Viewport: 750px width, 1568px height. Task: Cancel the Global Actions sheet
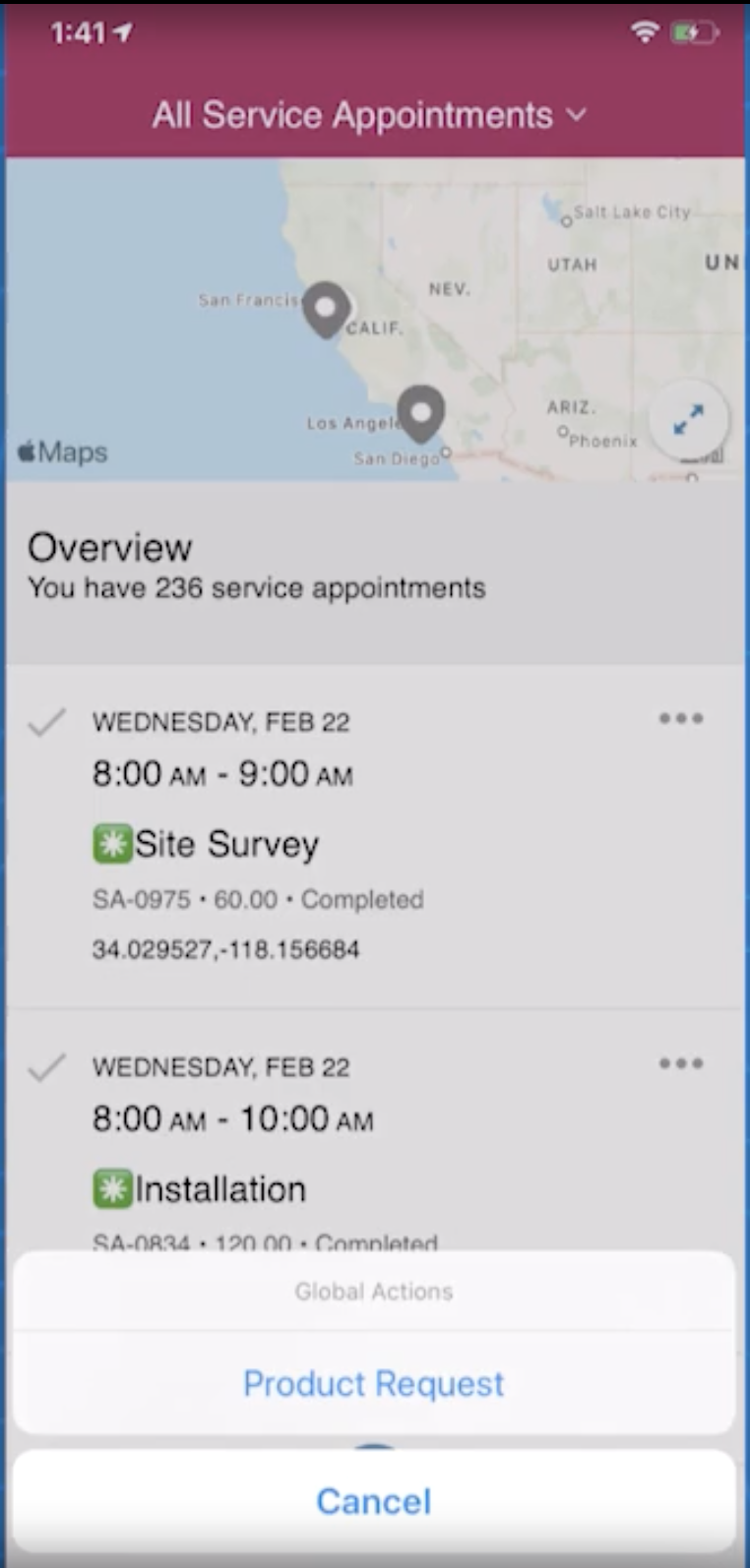tap(373, 1501)
